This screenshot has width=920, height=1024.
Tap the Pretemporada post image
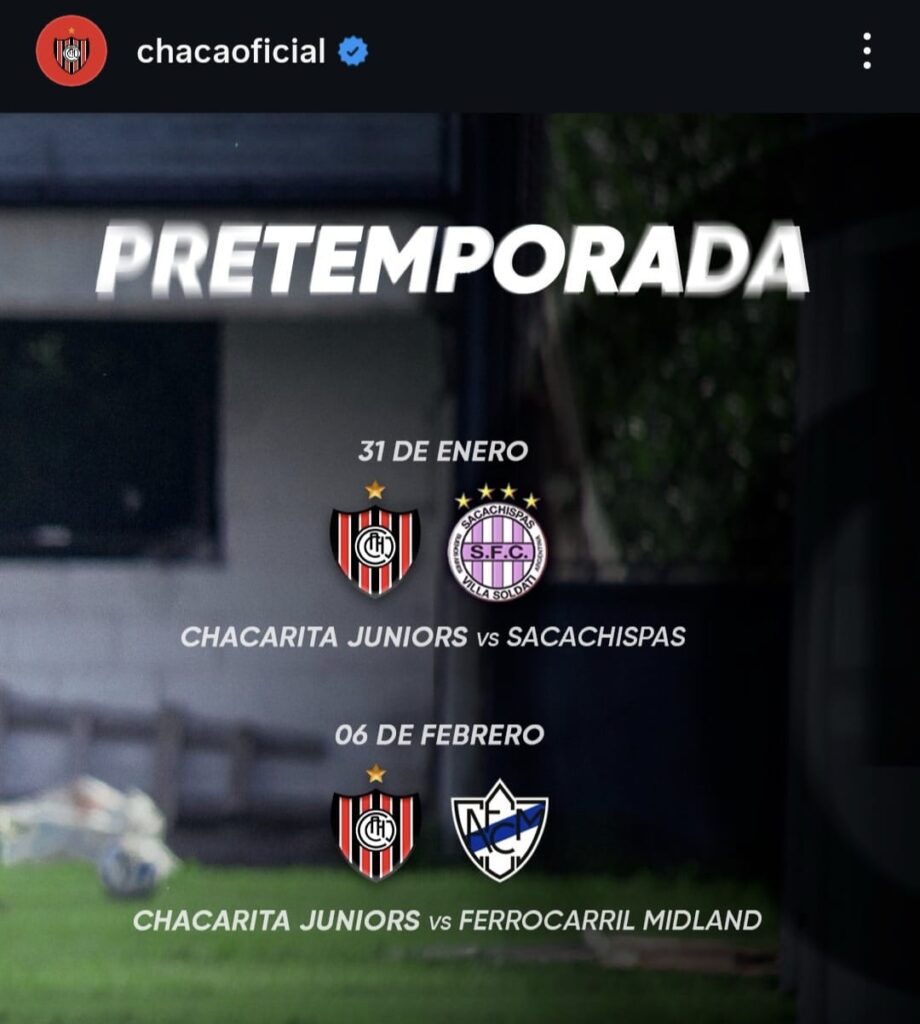pos(460,560)
